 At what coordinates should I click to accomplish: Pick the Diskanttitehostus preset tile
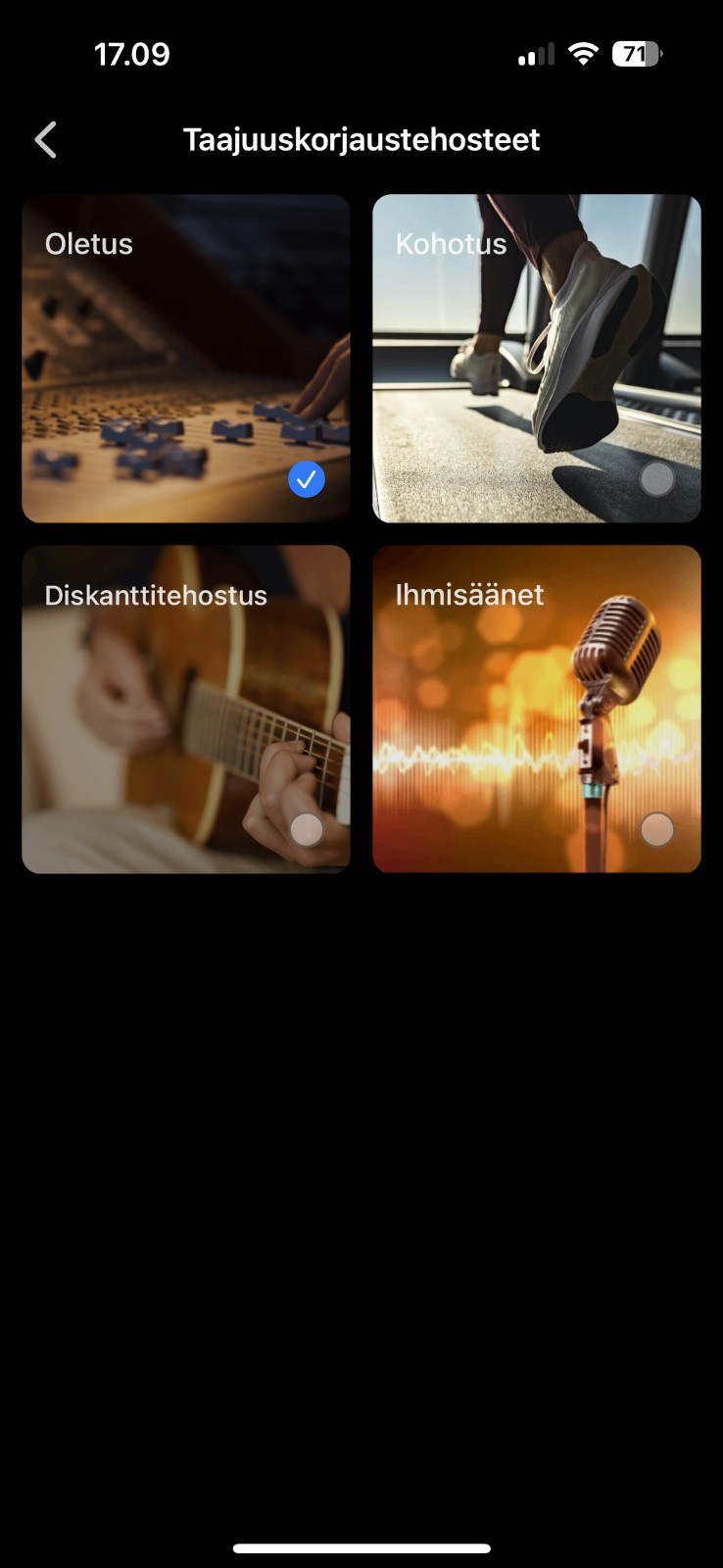(186, 710)
